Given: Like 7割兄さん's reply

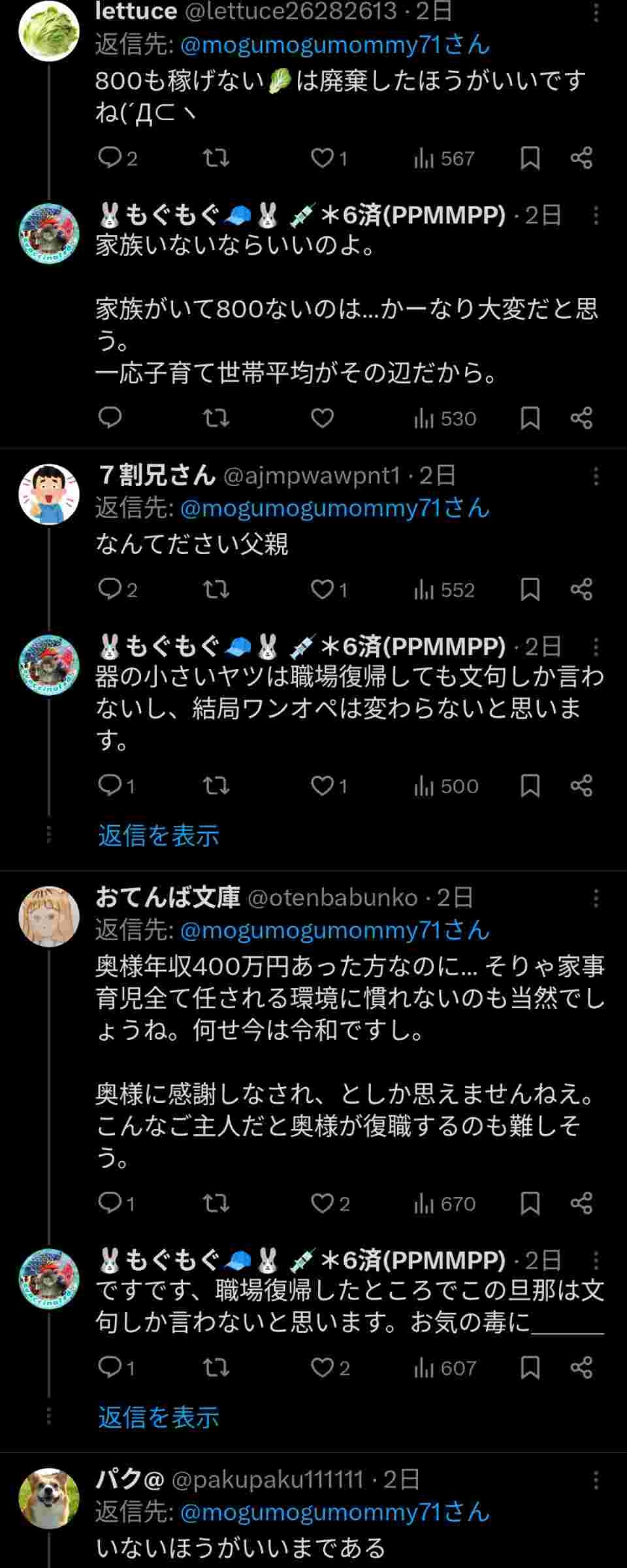Looking at the screenshot, I should [322, 590].
